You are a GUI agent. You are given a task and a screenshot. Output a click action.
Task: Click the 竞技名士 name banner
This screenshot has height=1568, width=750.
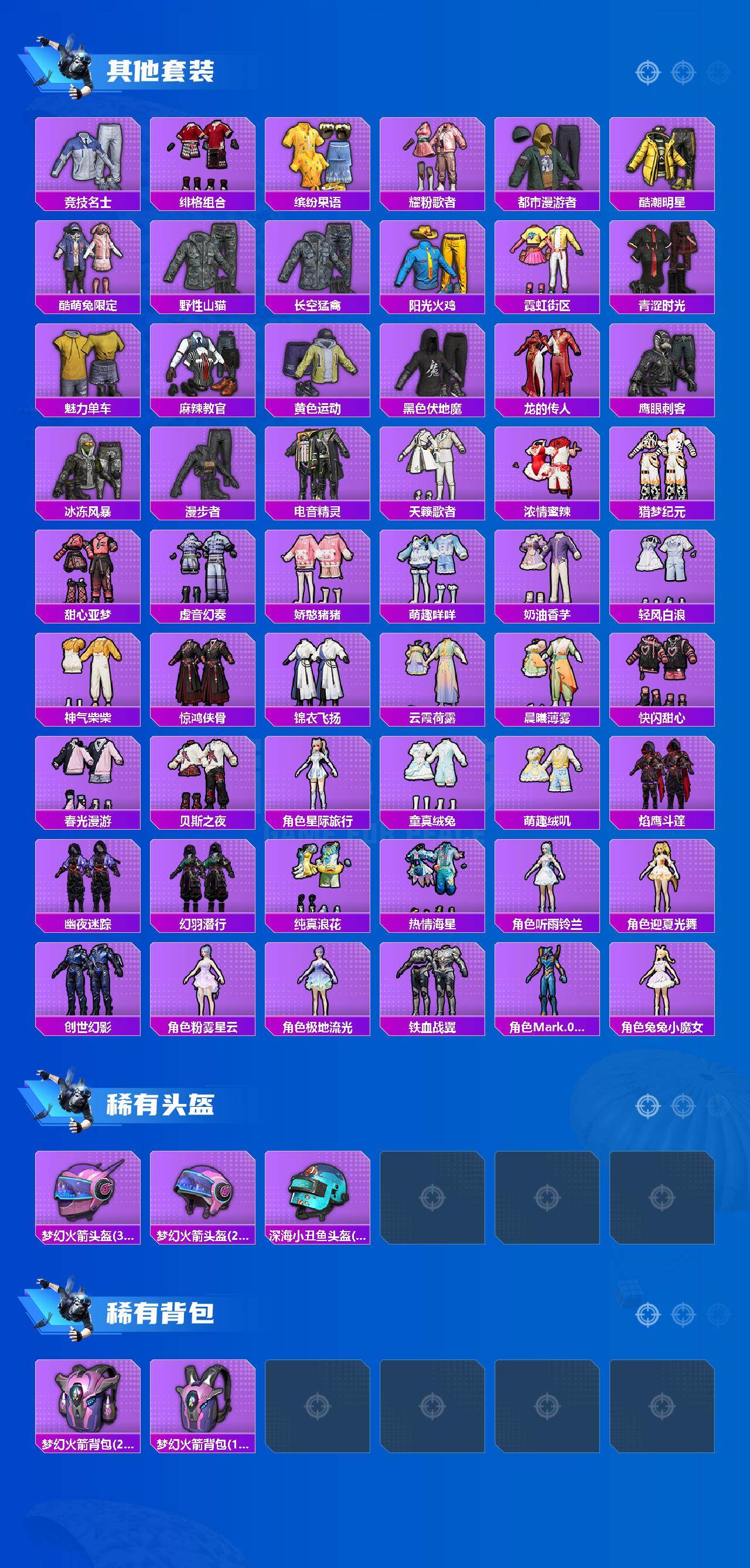pos(88,202)
